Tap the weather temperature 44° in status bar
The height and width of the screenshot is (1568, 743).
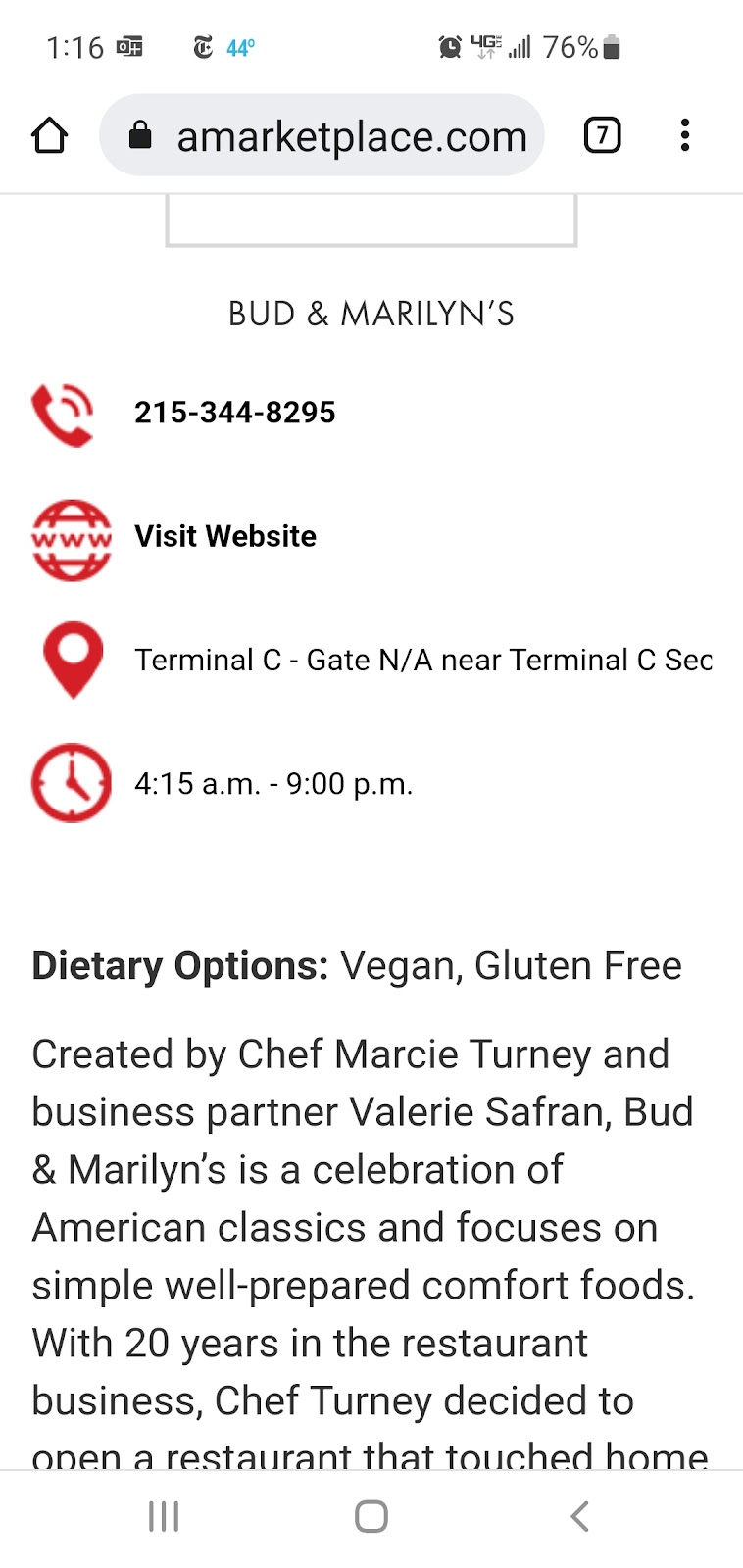(x=239, y=46)
